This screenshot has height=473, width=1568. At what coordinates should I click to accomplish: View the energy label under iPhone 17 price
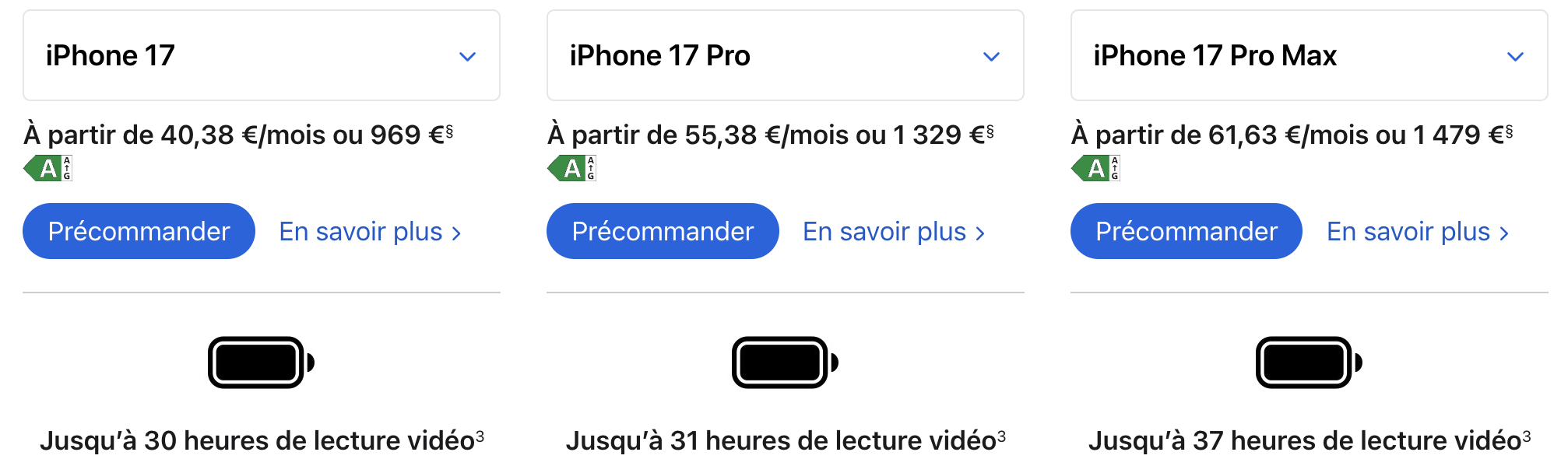48,168
